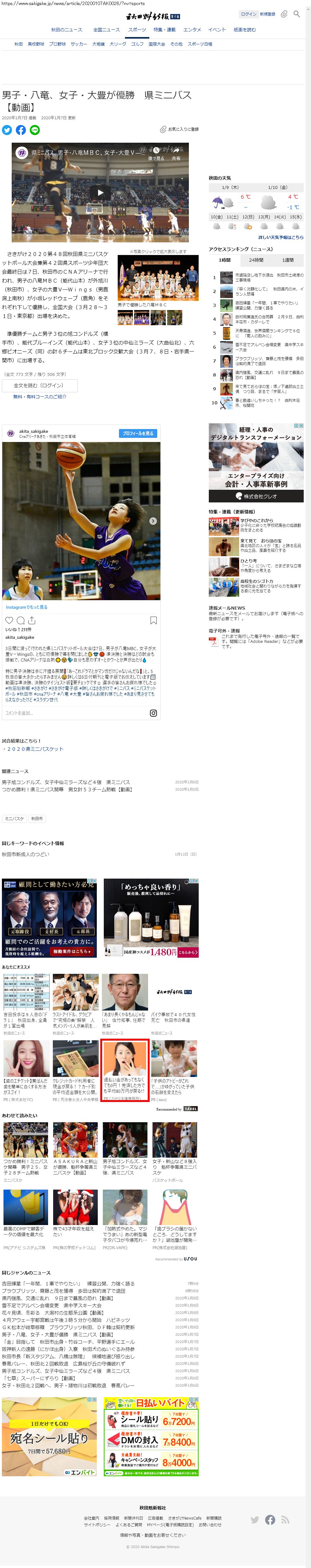
Task: Open 無料・有料コースのご紹介 link
Action: click(x=40, y=397)
